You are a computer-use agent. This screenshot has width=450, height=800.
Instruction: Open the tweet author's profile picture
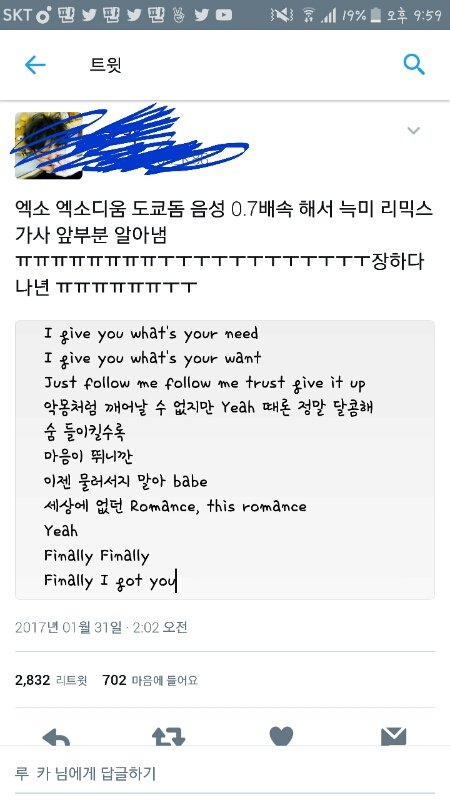coord(48,145)
